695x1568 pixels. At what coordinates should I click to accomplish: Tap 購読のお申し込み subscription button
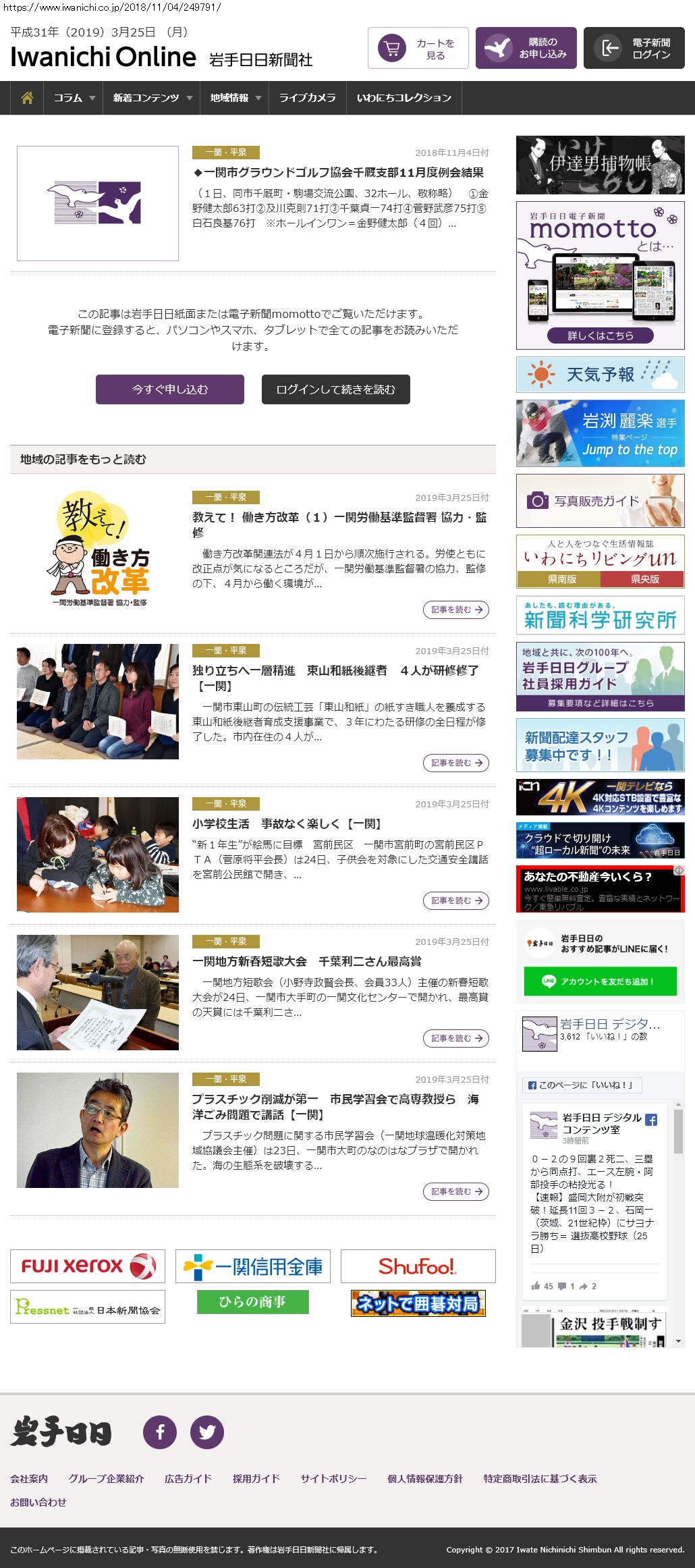point(526,48)
